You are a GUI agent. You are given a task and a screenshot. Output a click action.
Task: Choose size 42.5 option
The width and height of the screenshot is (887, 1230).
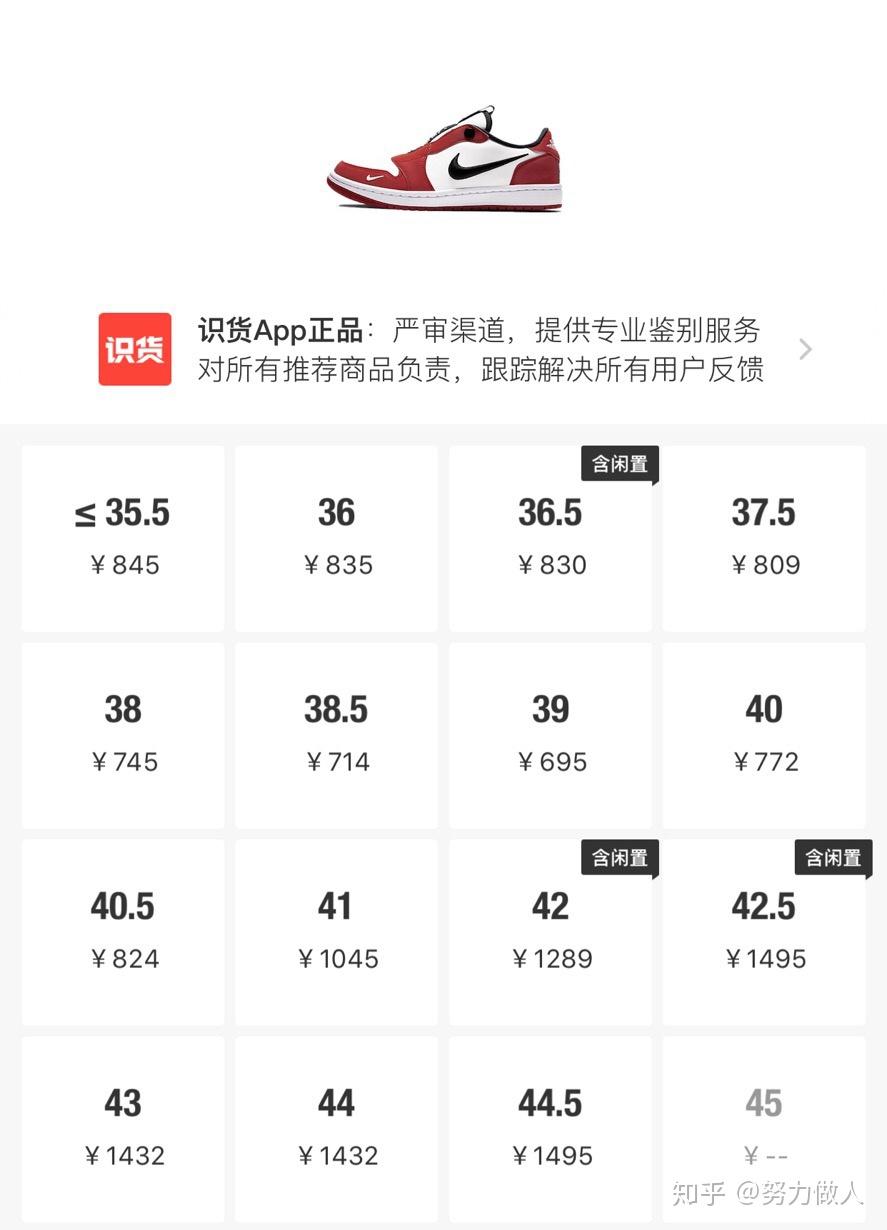[764, 932]
